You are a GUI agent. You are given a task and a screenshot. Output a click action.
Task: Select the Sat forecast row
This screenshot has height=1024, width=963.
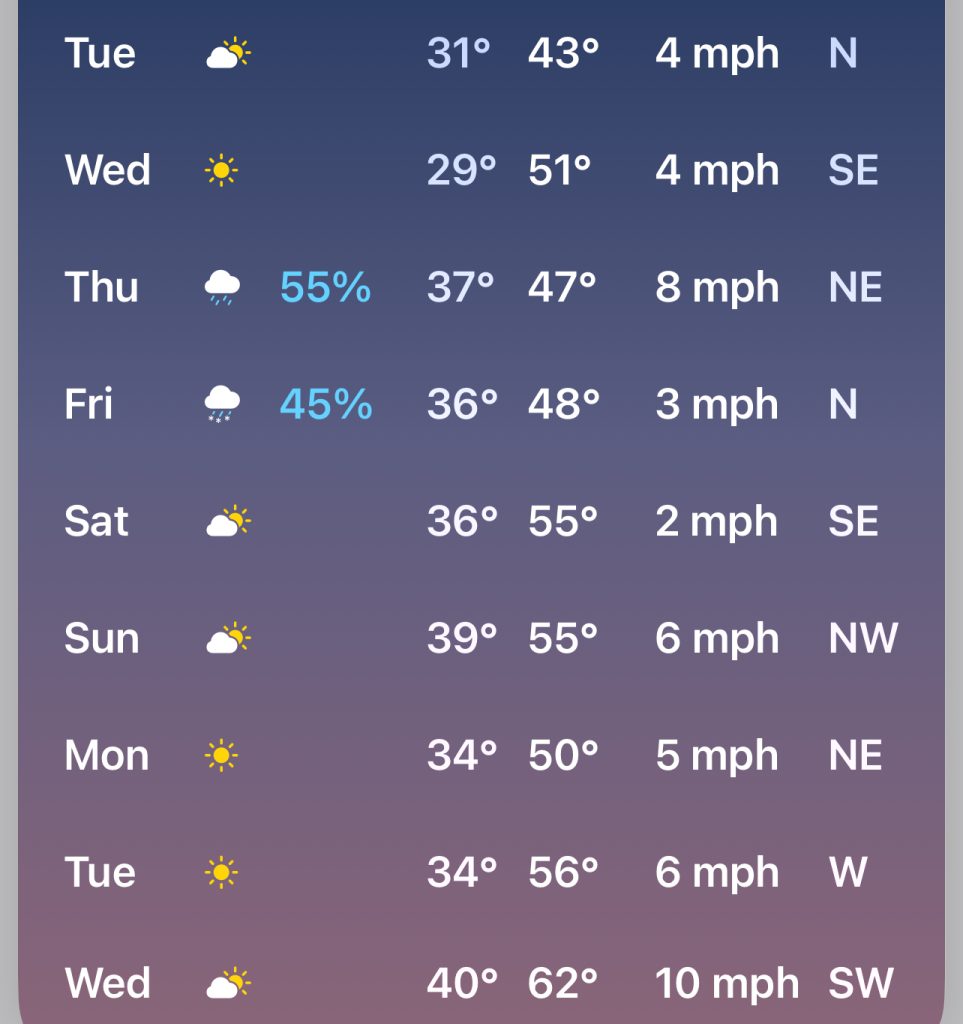point(480,522)
